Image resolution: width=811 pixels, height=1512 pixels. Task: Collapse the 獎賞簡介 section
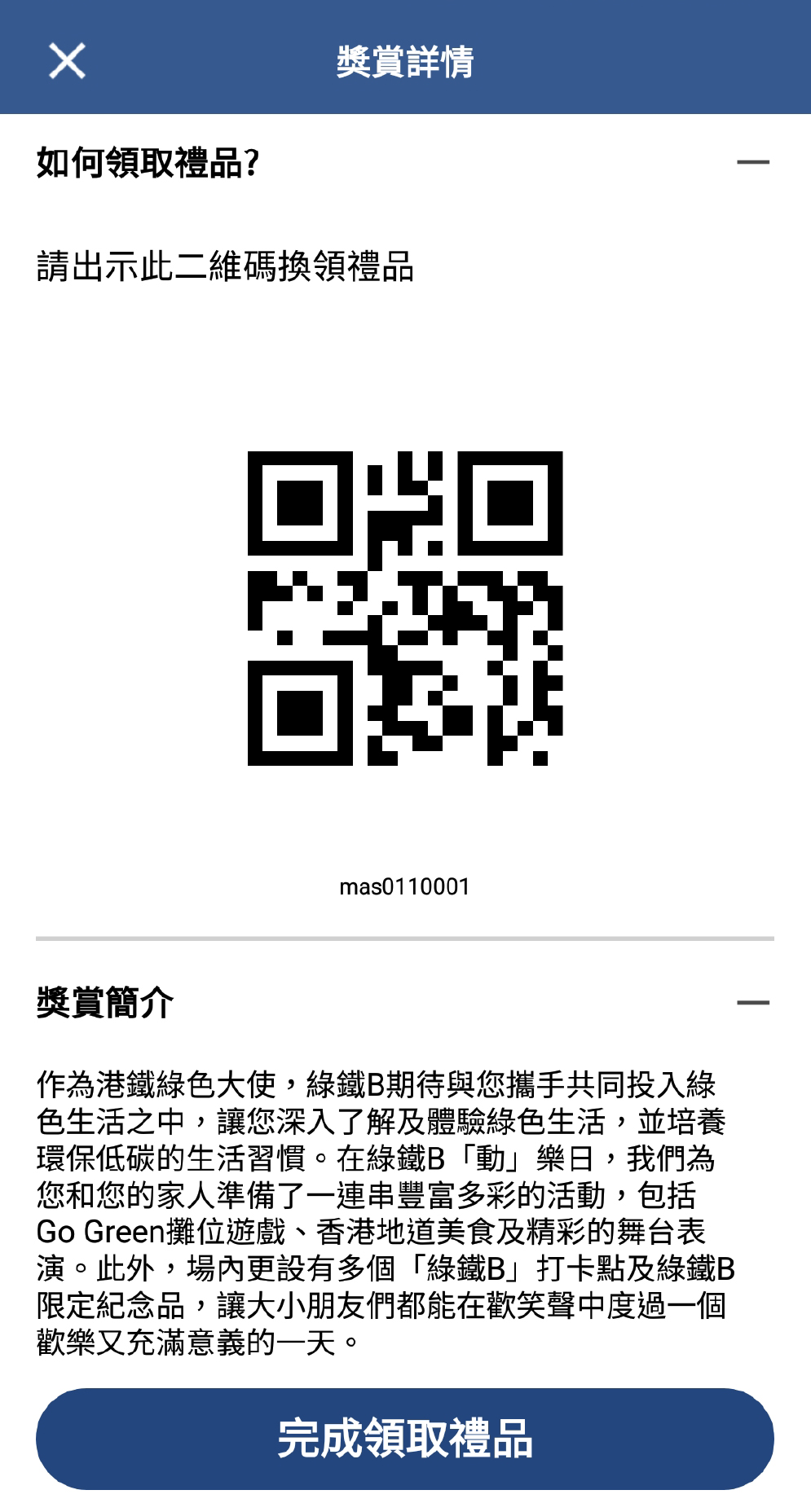(x=752, y=1002)
